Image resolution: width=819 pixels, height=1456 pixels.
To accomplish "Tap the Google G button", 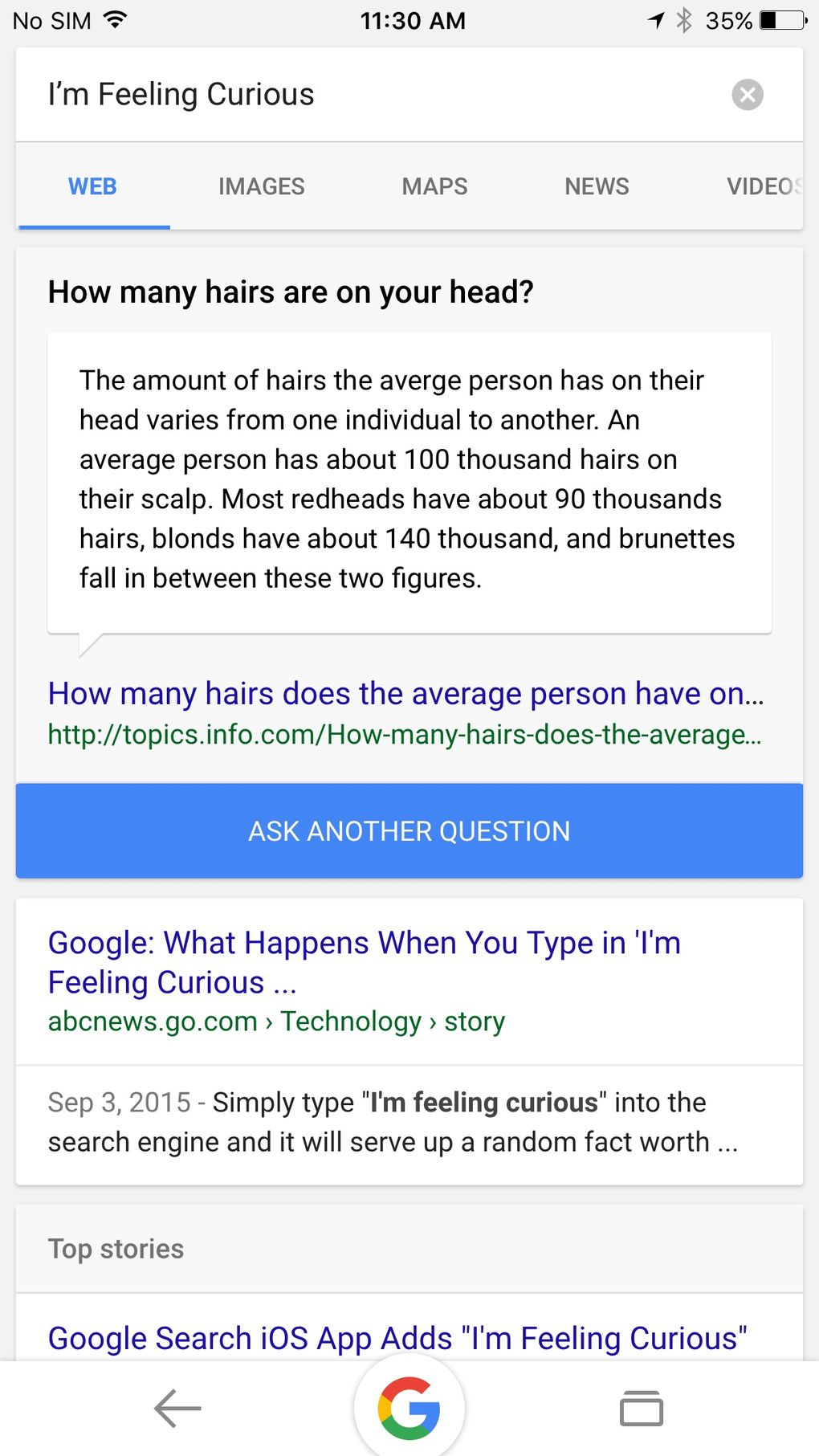I will click(x=409, y=1409).
